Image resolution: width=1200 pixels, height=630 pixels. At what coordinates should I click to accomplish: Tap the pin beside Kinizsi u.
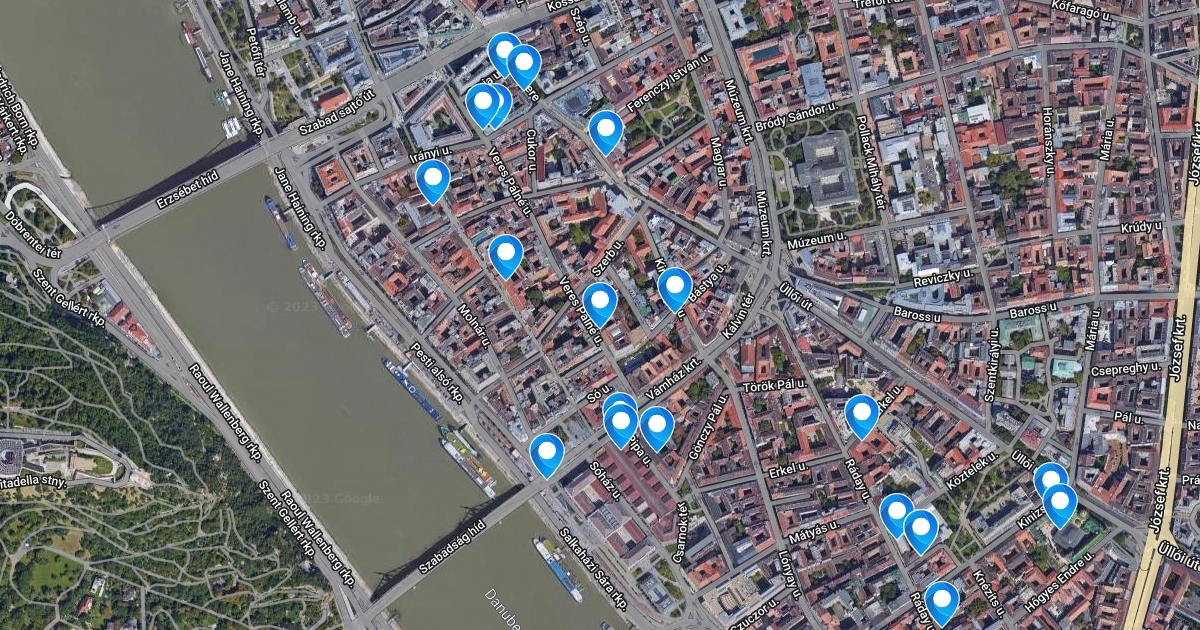click(x=1059, y=506)
